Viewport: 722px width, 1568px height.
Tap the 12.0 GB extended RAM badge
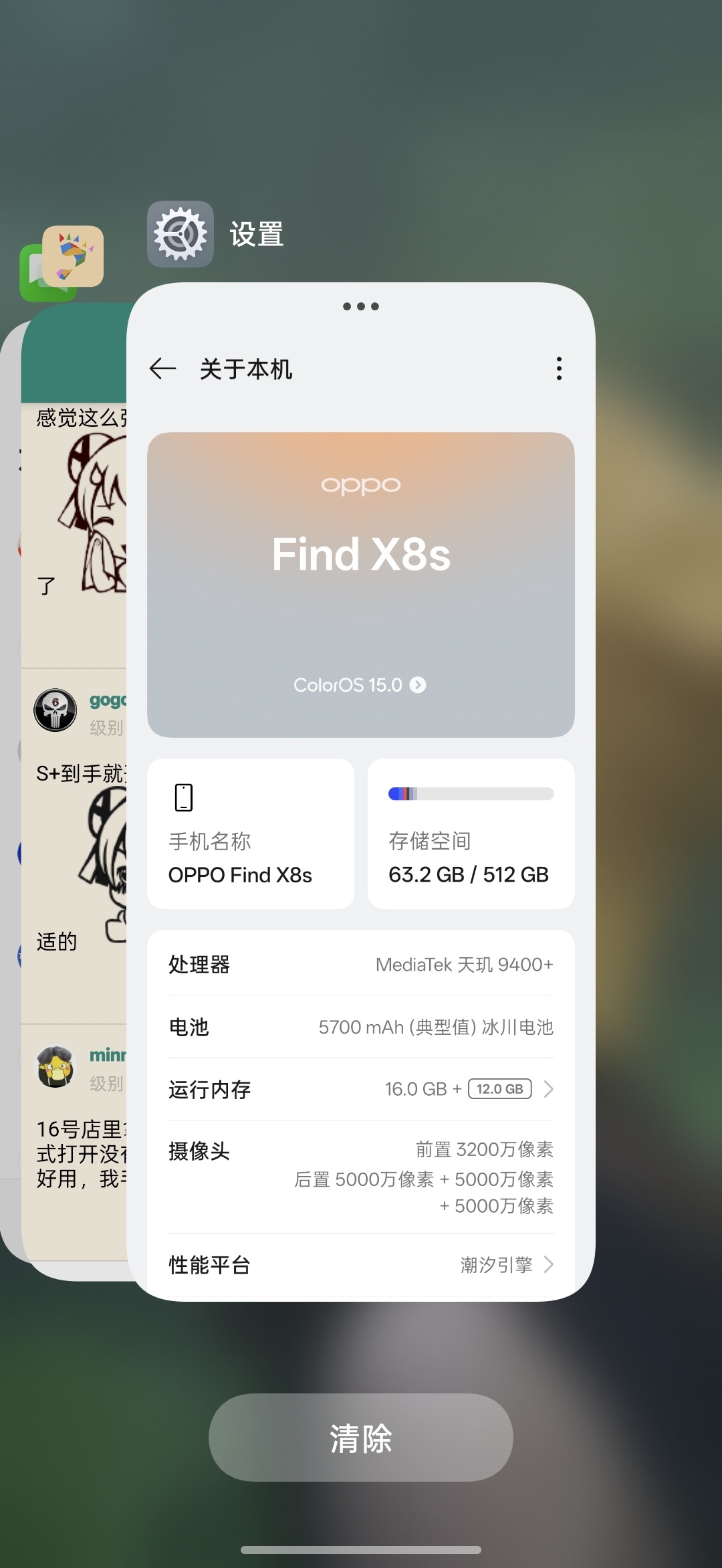pyautogui.click(x=499, y=1088)
